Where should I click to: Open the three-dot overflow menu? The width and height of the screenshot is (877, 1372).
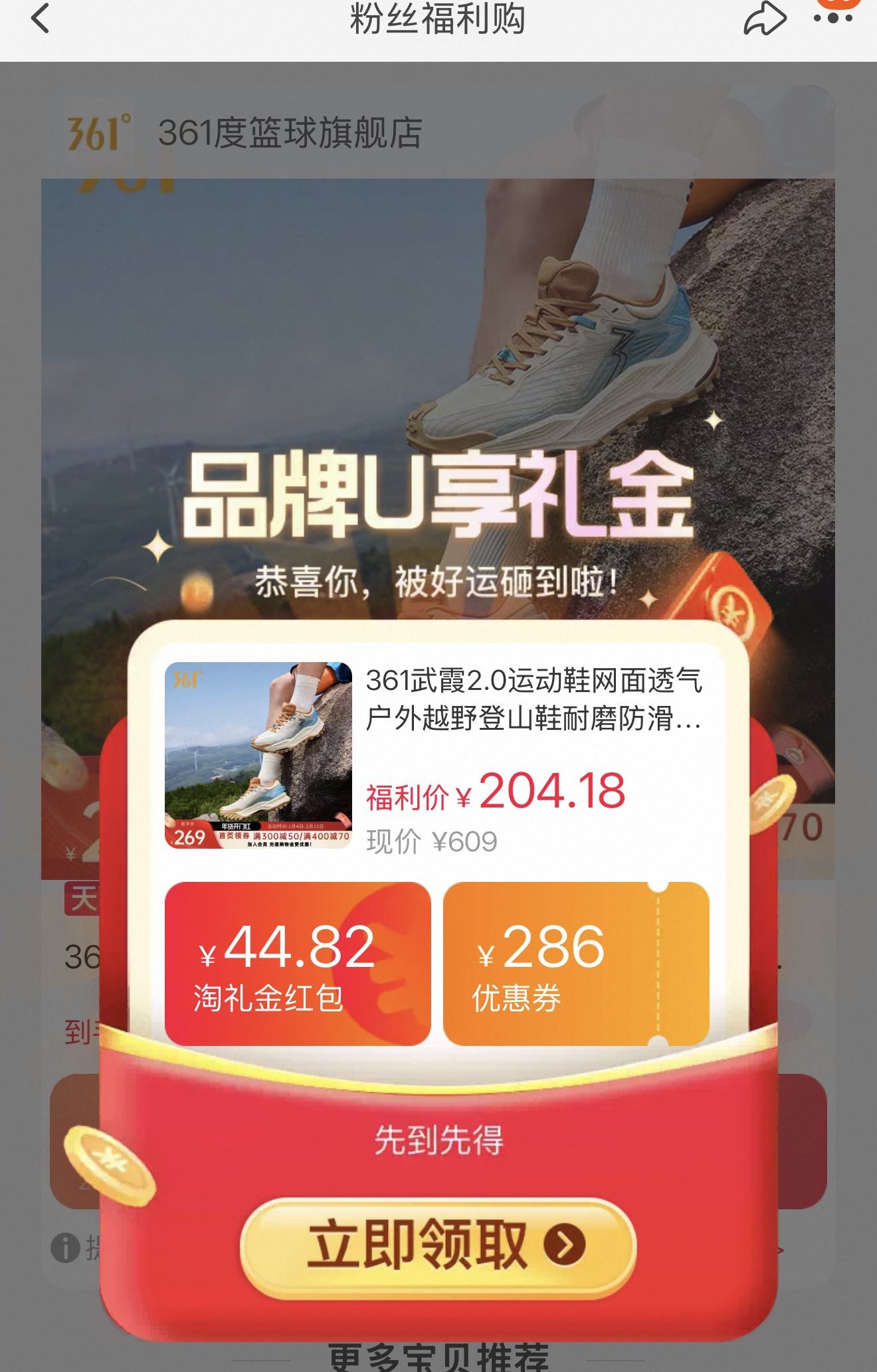tap(833, 19)
